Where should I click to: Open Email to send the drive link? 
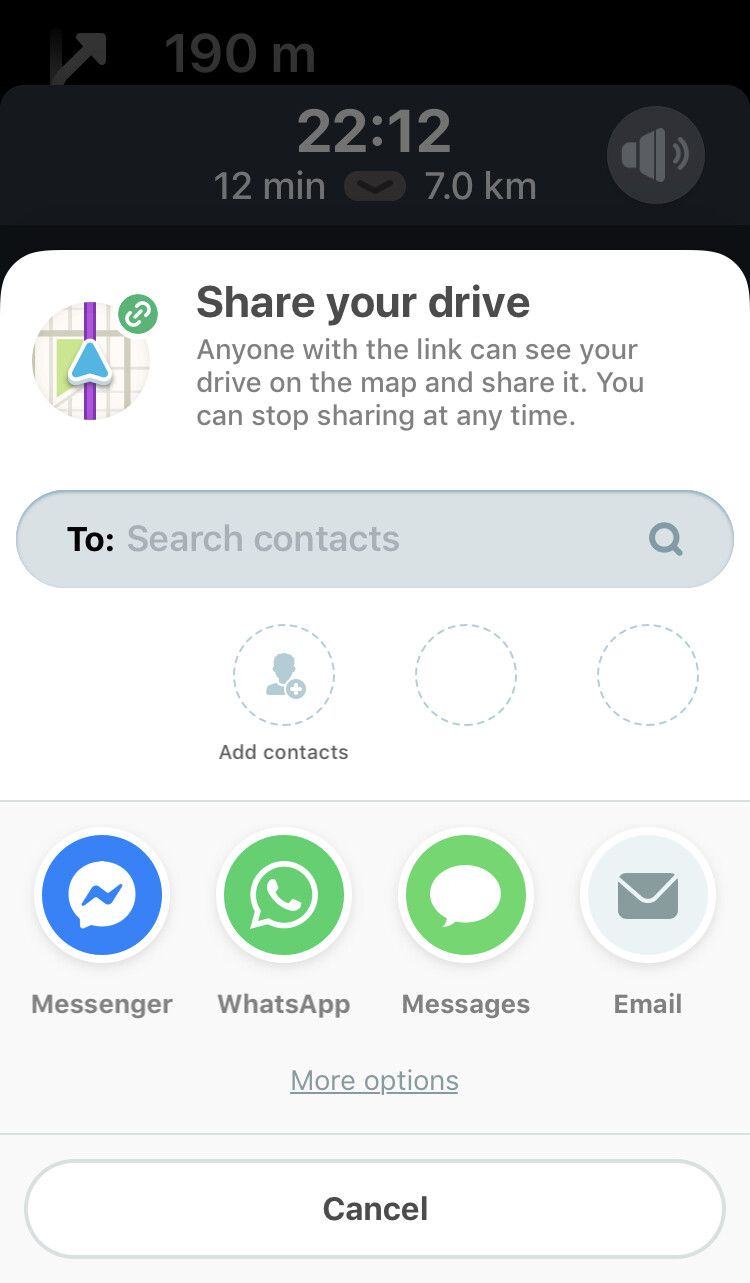tap(647, 895)
